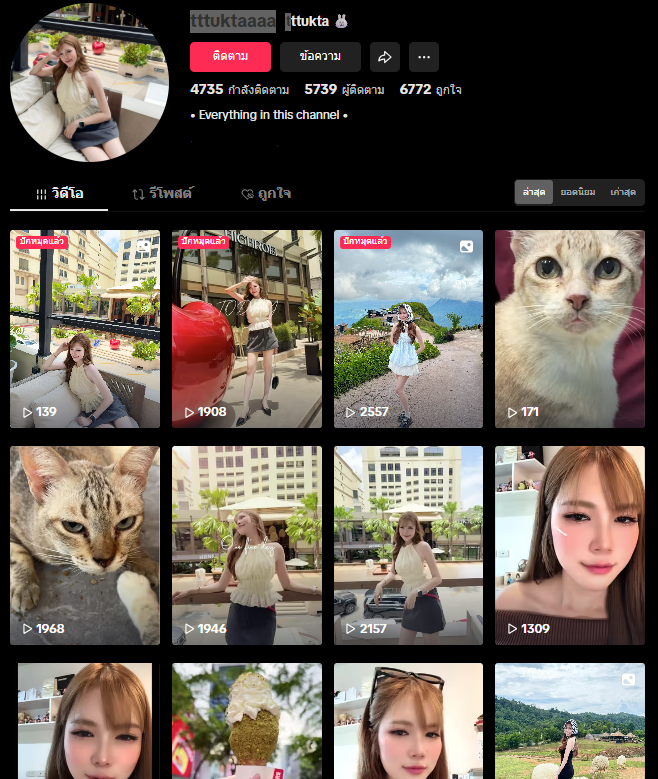Play the pinned video with 139 views
658x779 pixels.
85,328
